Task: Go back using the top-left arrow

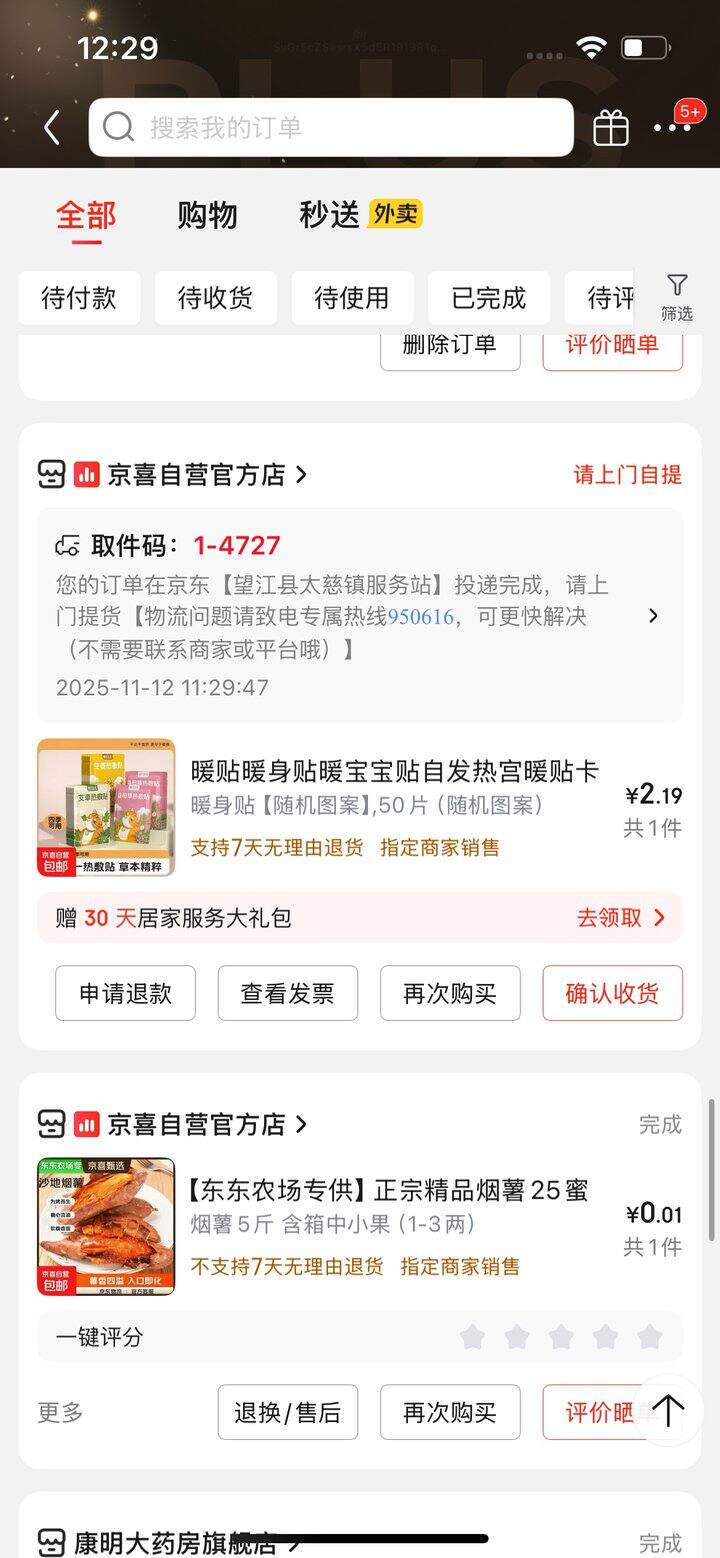Action: tap(52, 127)
